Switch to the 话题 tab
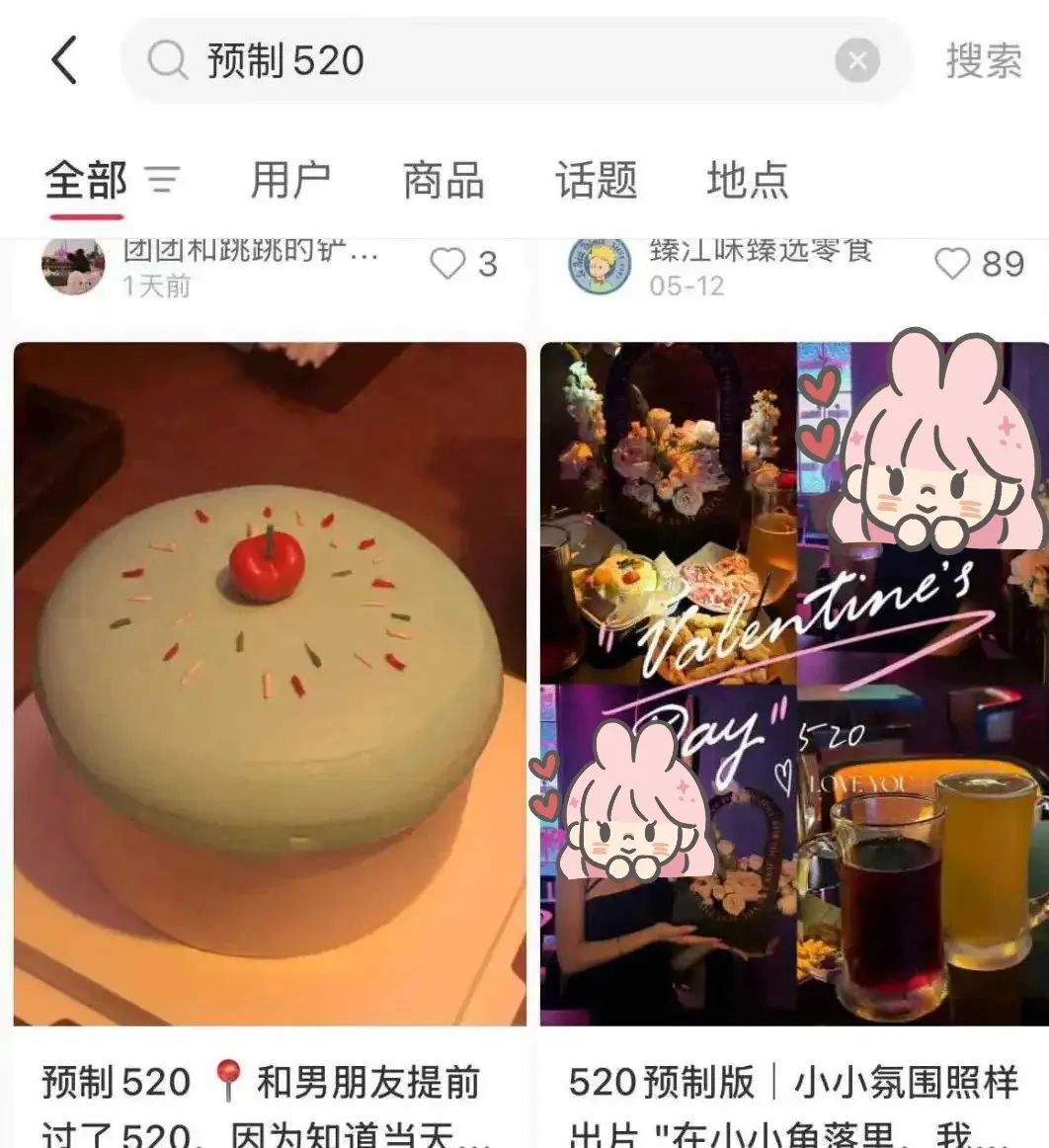1049x1148 pixels. (596, 181)
